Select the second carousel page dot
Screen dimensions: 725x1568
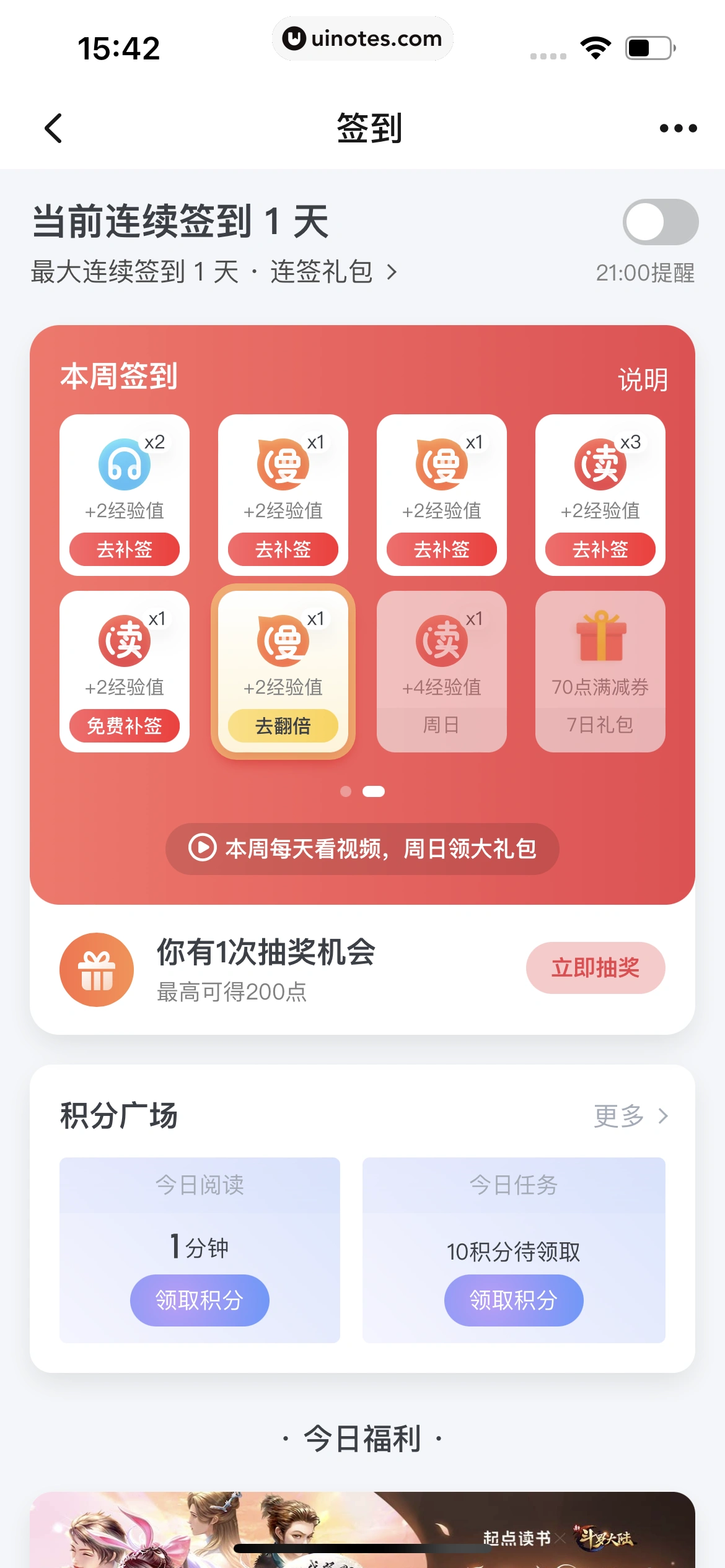click(374, 791)
